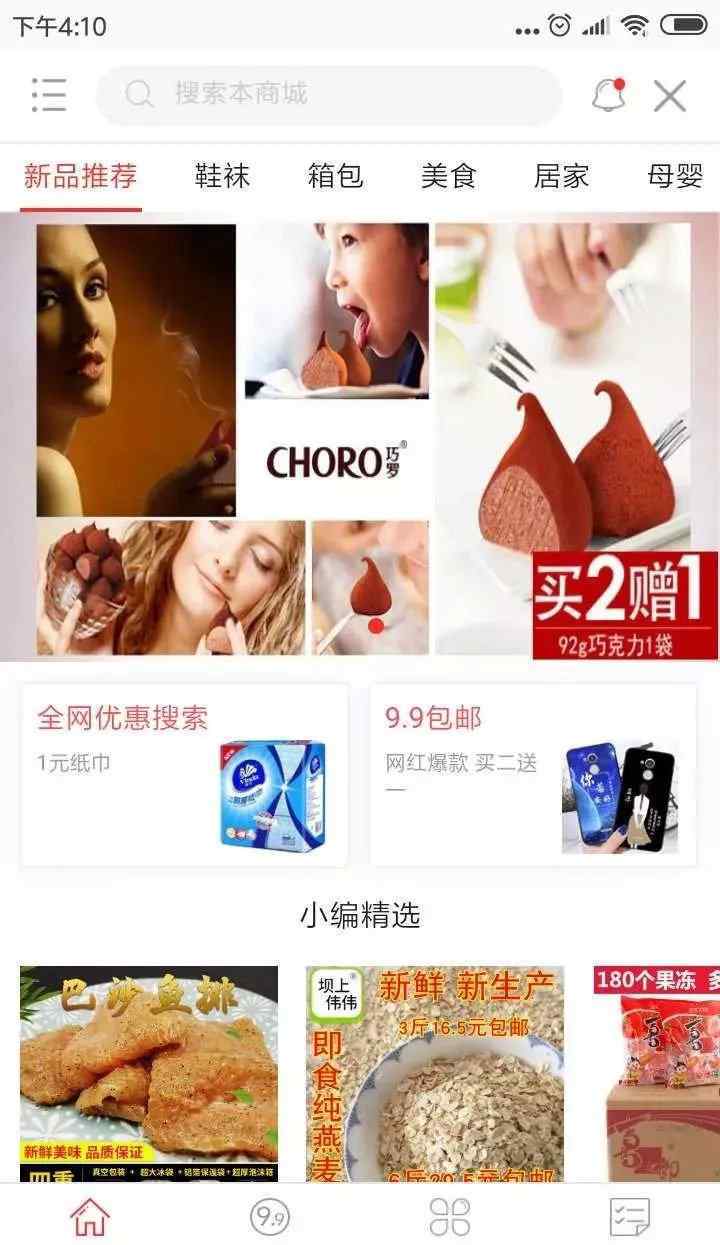The width and height of the screenshot is (720, 1245).
Task: View the 180个果冻 product
Action: coord(656,1074)
